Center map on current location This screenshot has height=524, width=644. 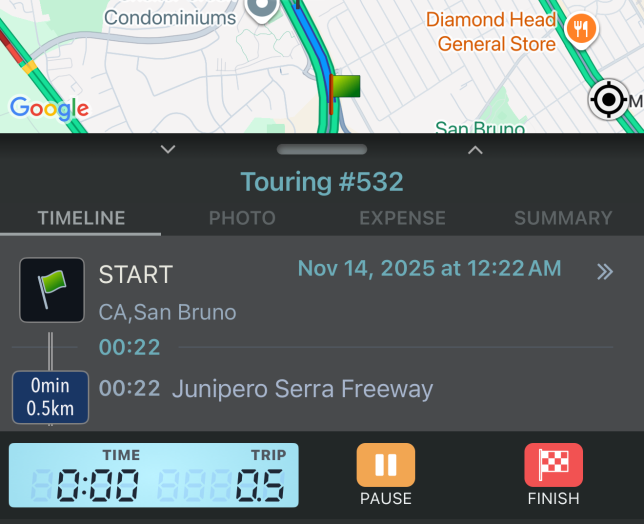point(607,100)
